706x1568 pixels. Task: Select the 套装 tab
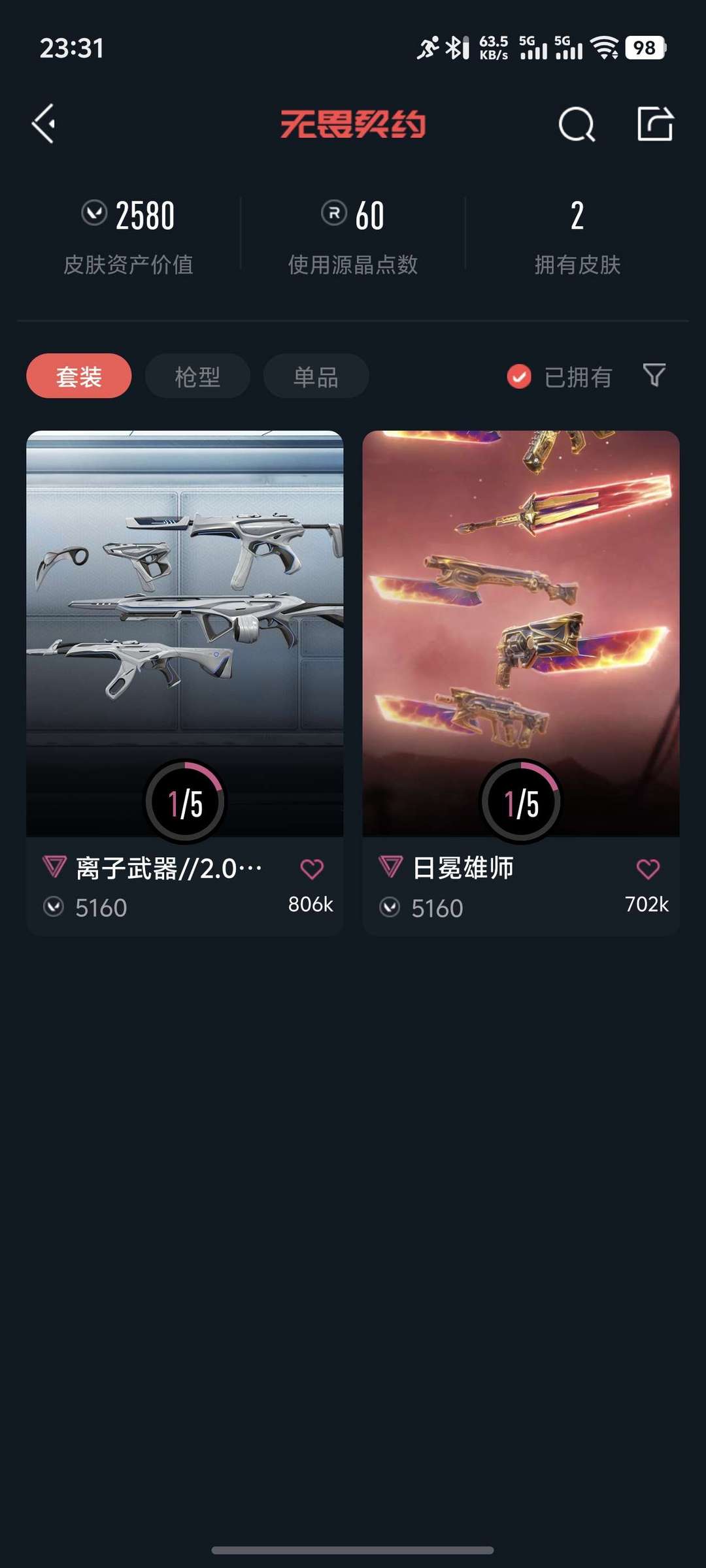click(79, 376)
